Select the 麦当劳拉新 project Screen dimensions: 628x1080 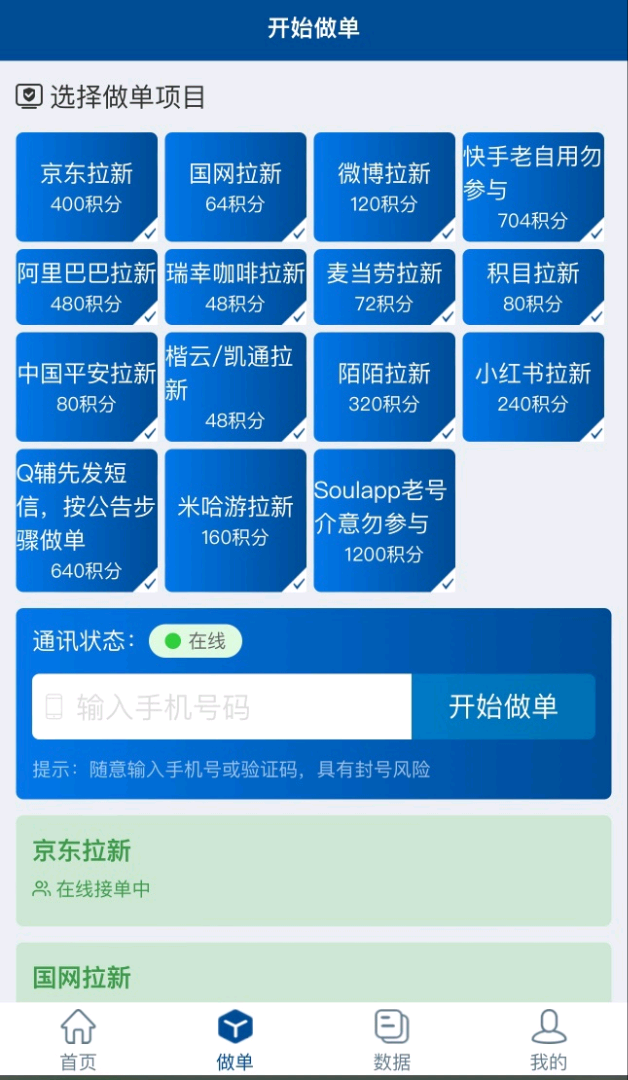coord(384,287)
